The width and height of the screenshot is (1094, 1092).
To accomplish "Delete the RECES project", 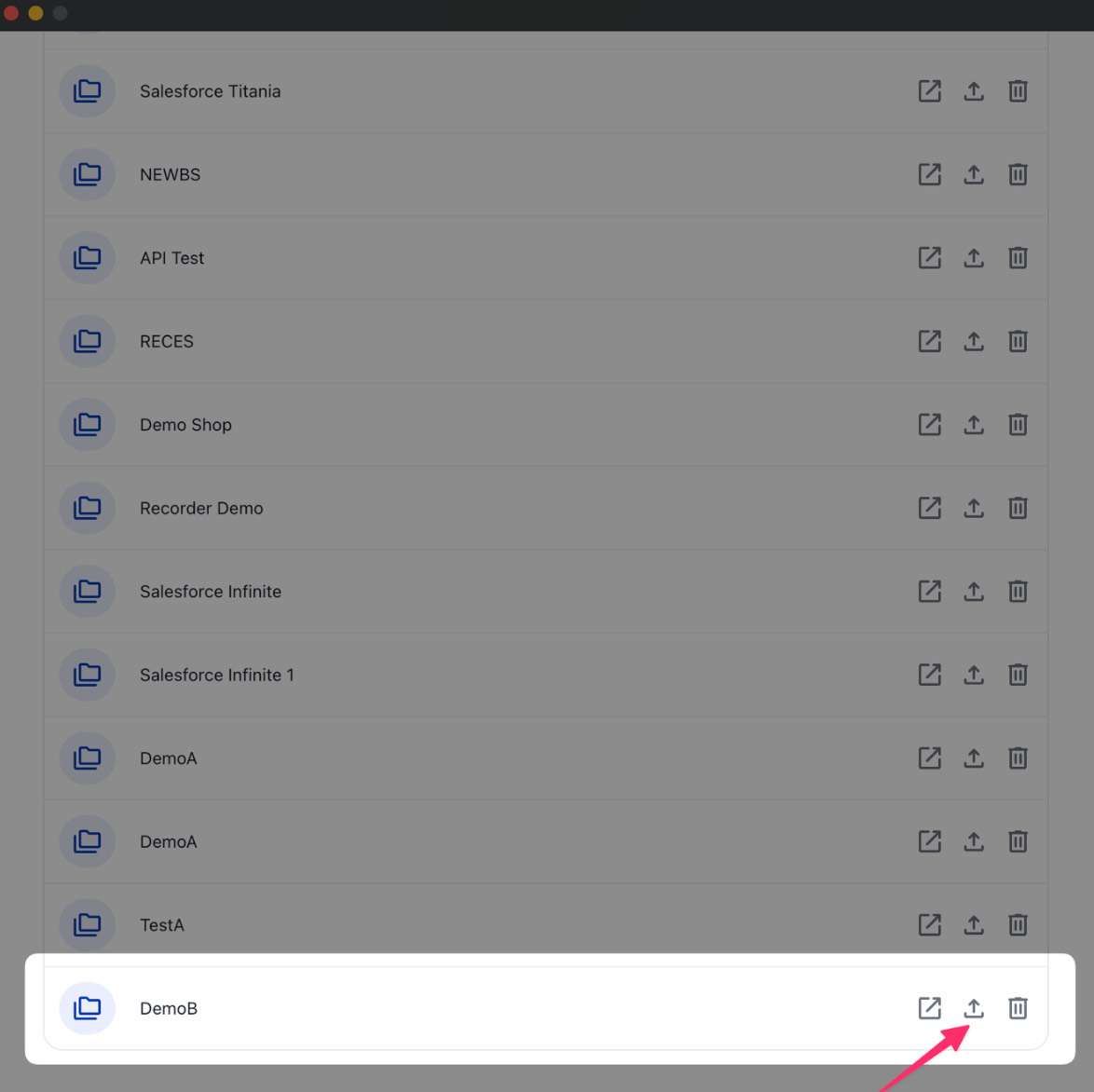I will pyautogui.click(x=1018, y=341).
